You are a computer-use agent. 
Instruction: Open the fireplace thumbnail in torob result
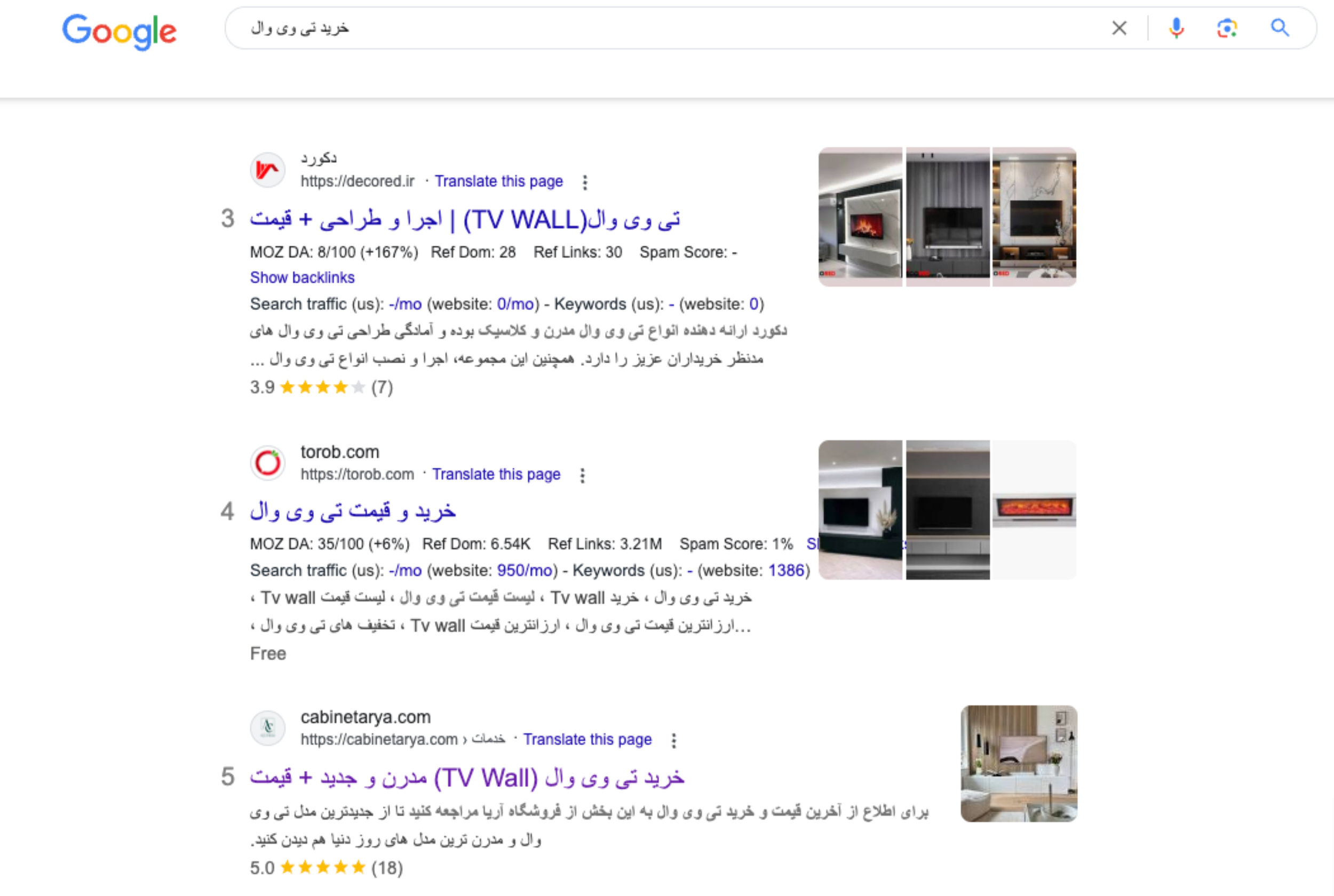click(x=1034, y=509)
